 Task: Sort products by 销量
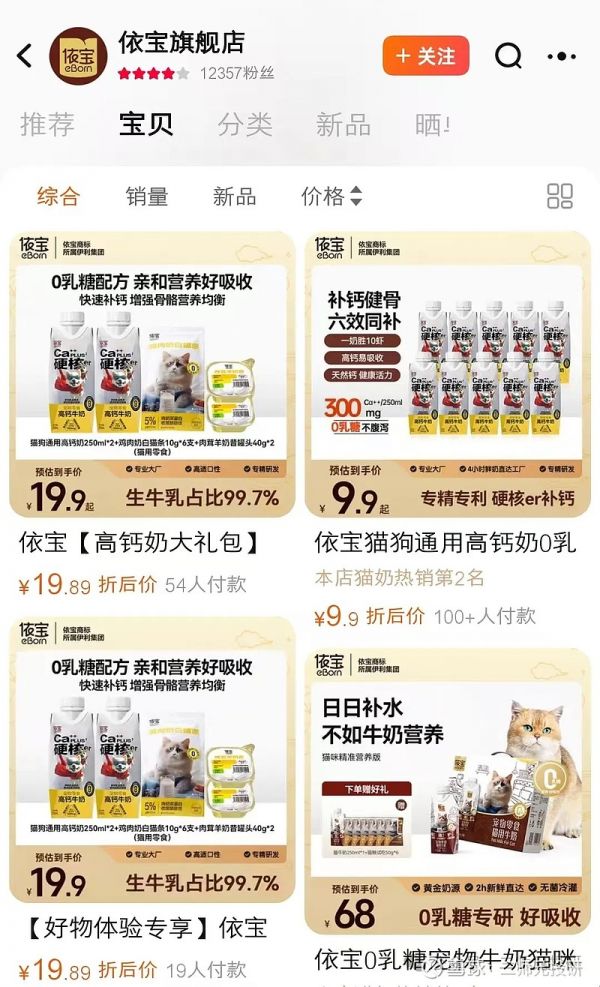point(147,196)
